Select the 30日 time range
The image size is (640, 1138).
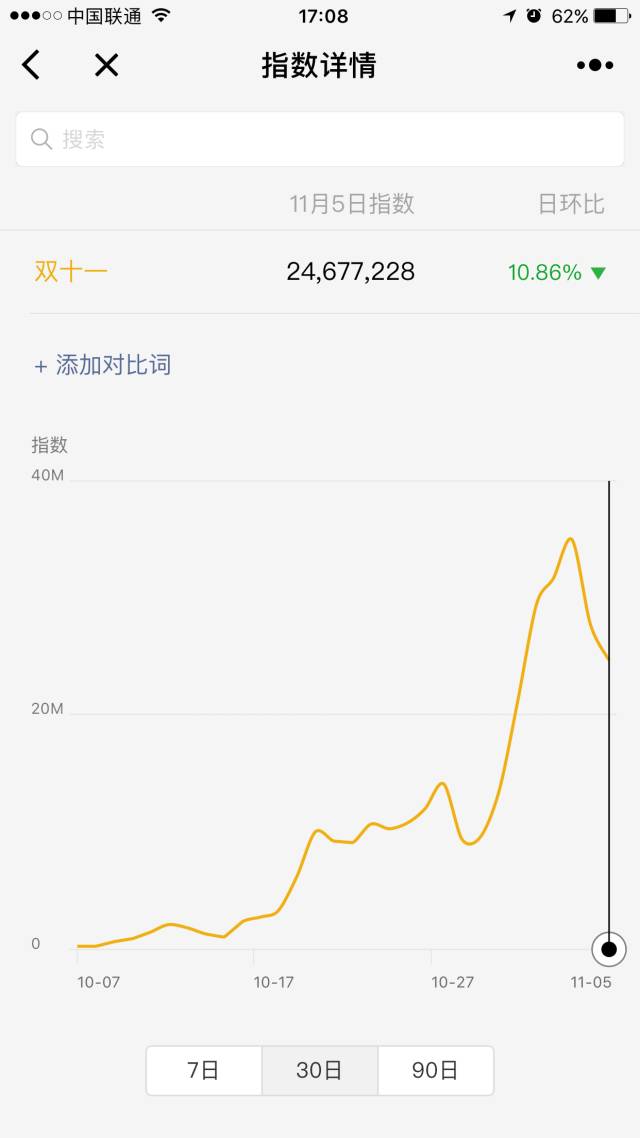(x=320, y=1070)
